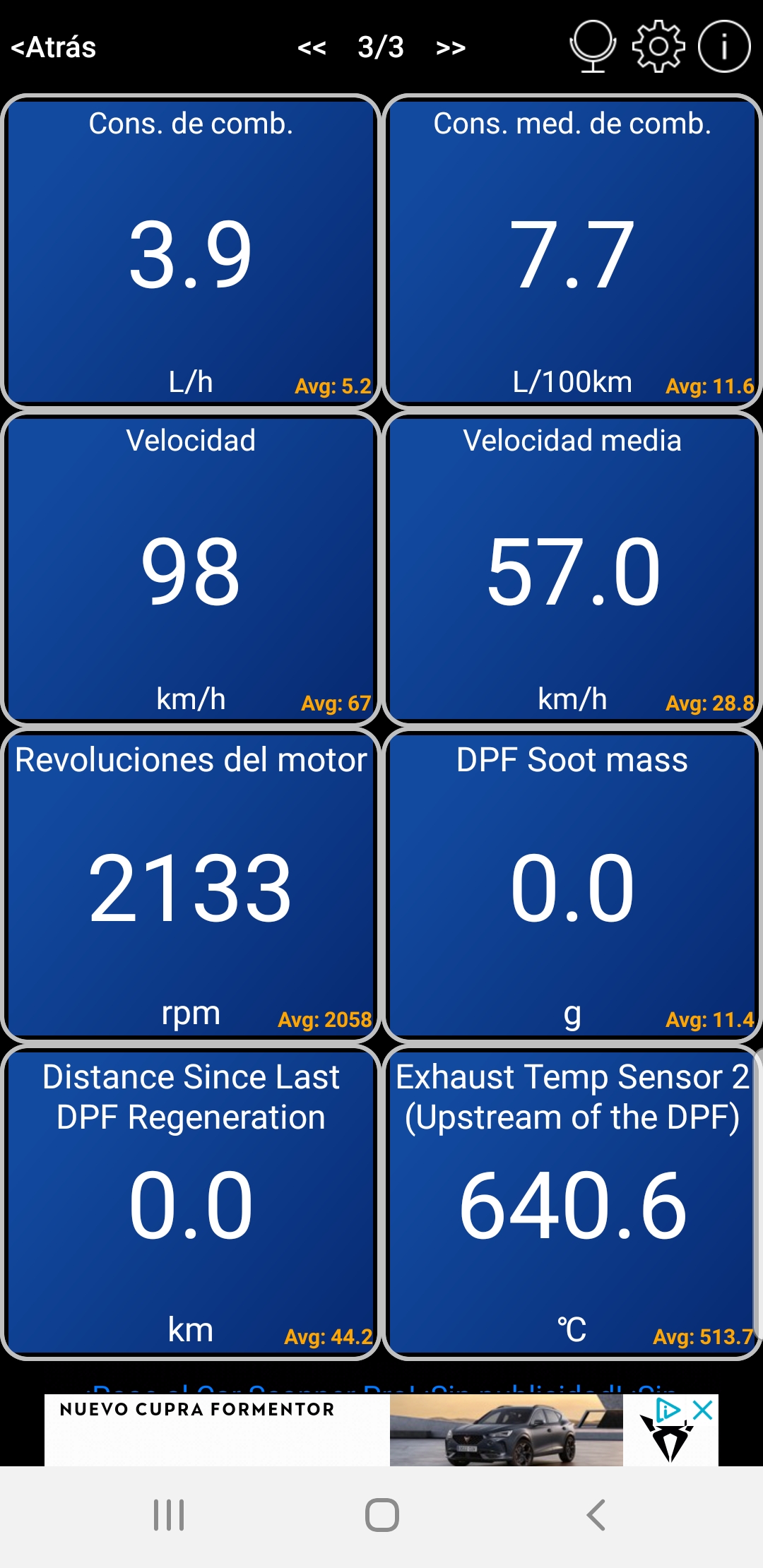Open recent apps from navigation bar
Image resolution: width=763 pixels, height=1568 pixels.
(x=169, y=1515)
